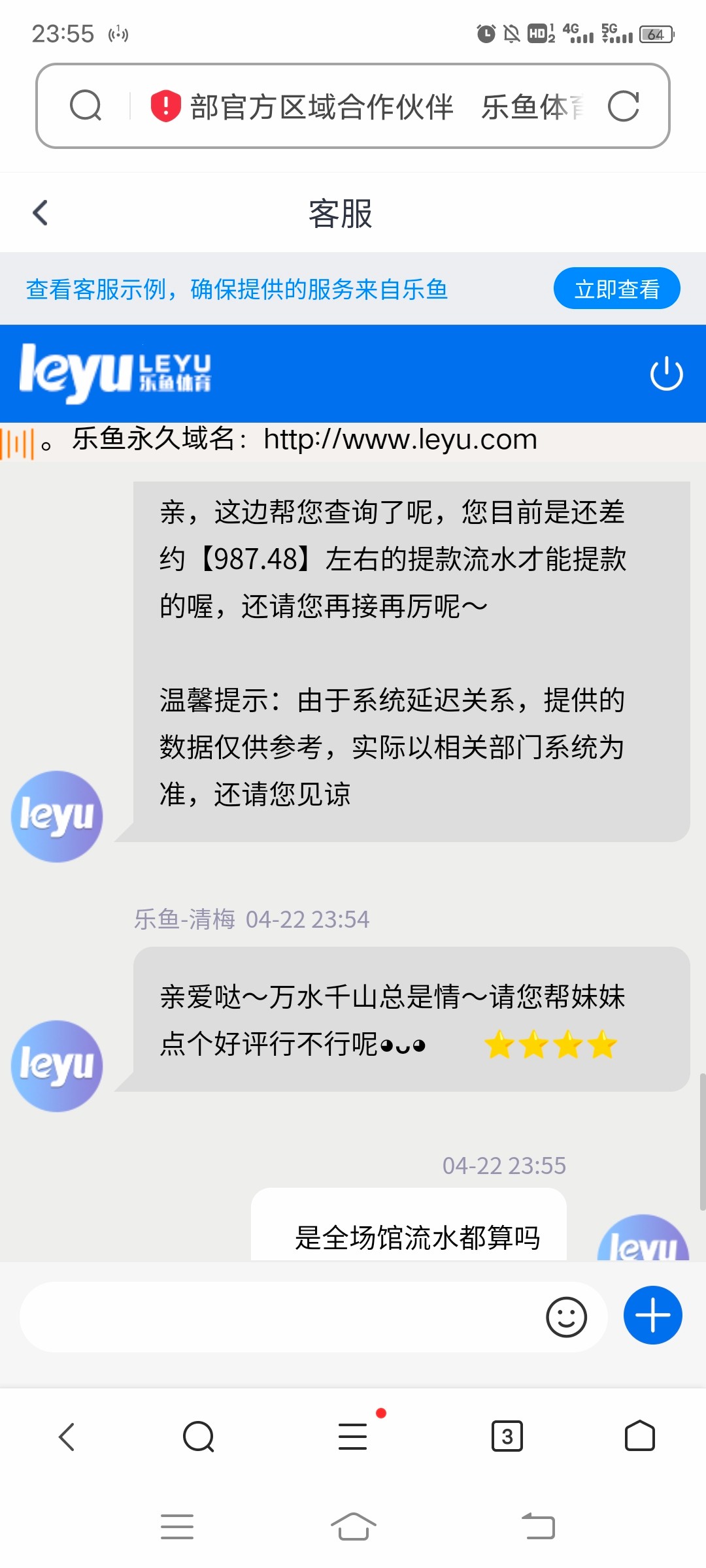Screen dimensions: 706x1568
Task: Tap the browser toolbar back arrow
Action: click(67, 1437)
